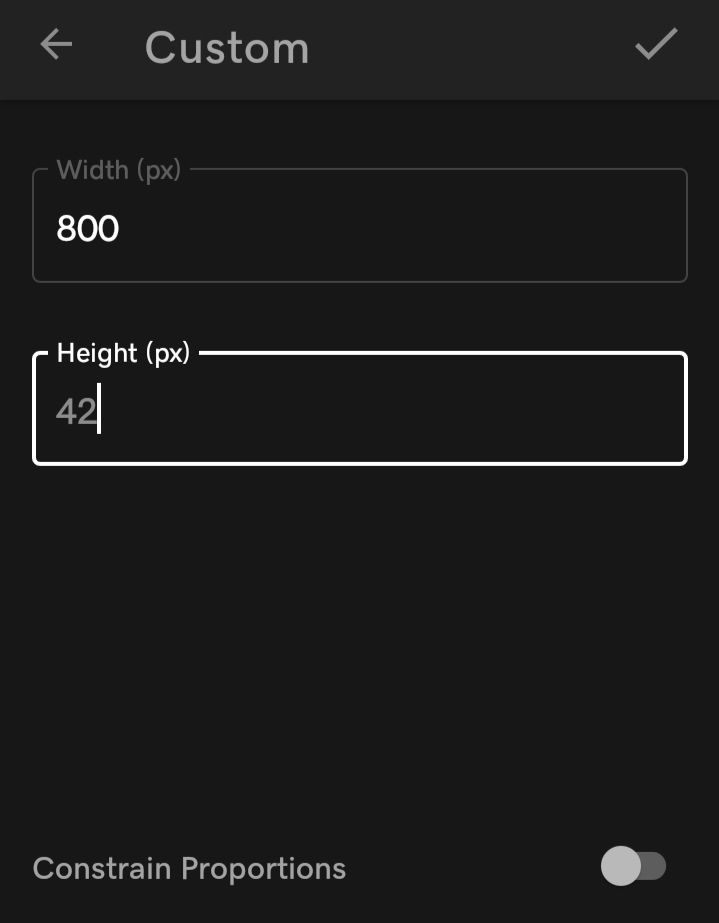This screenshot has height=923, width=719.
Task: Focus the Height (px) field
Action: (360, 409)
